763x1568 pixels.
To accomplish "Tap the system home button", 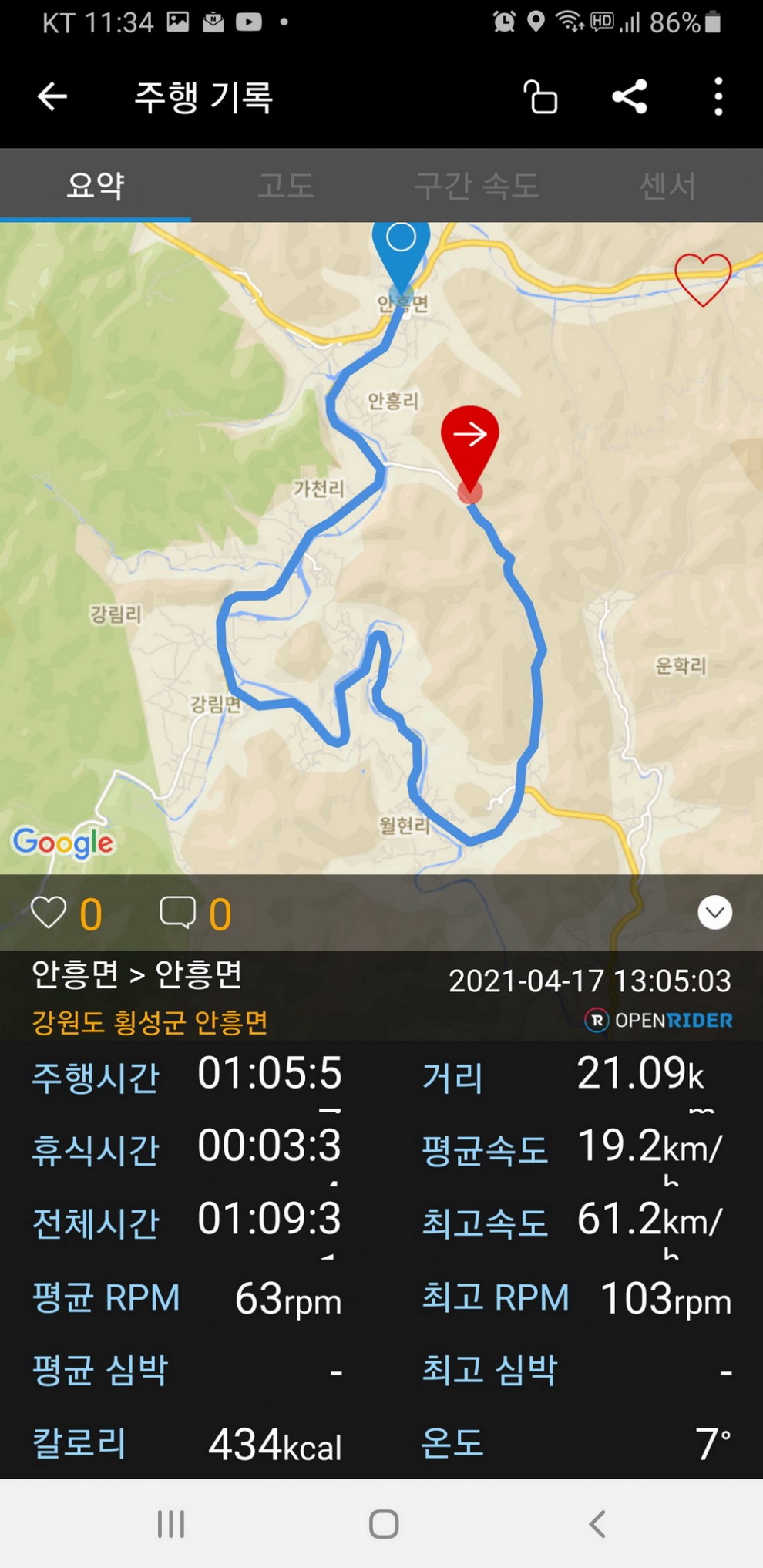I will 383,1524.
